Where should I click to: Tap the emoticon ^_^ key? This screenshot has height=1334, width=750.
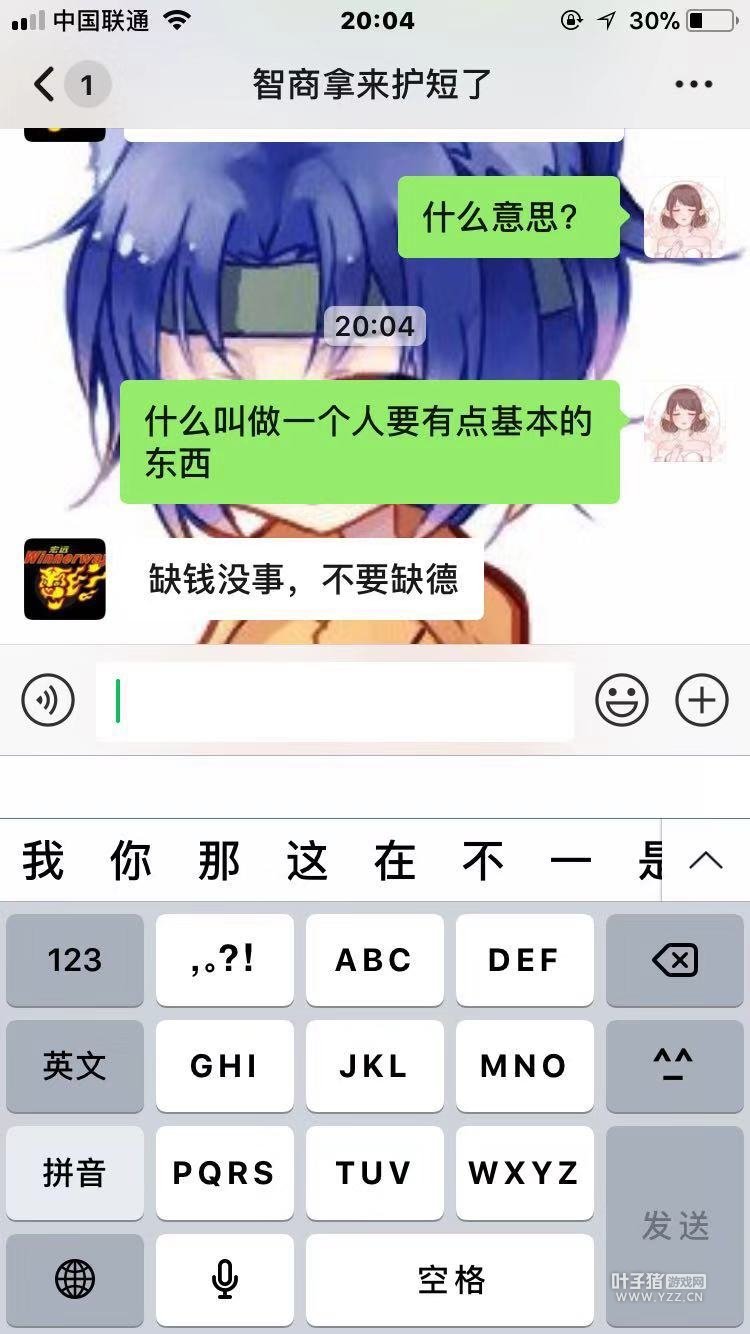click(x=675, y=1066)
